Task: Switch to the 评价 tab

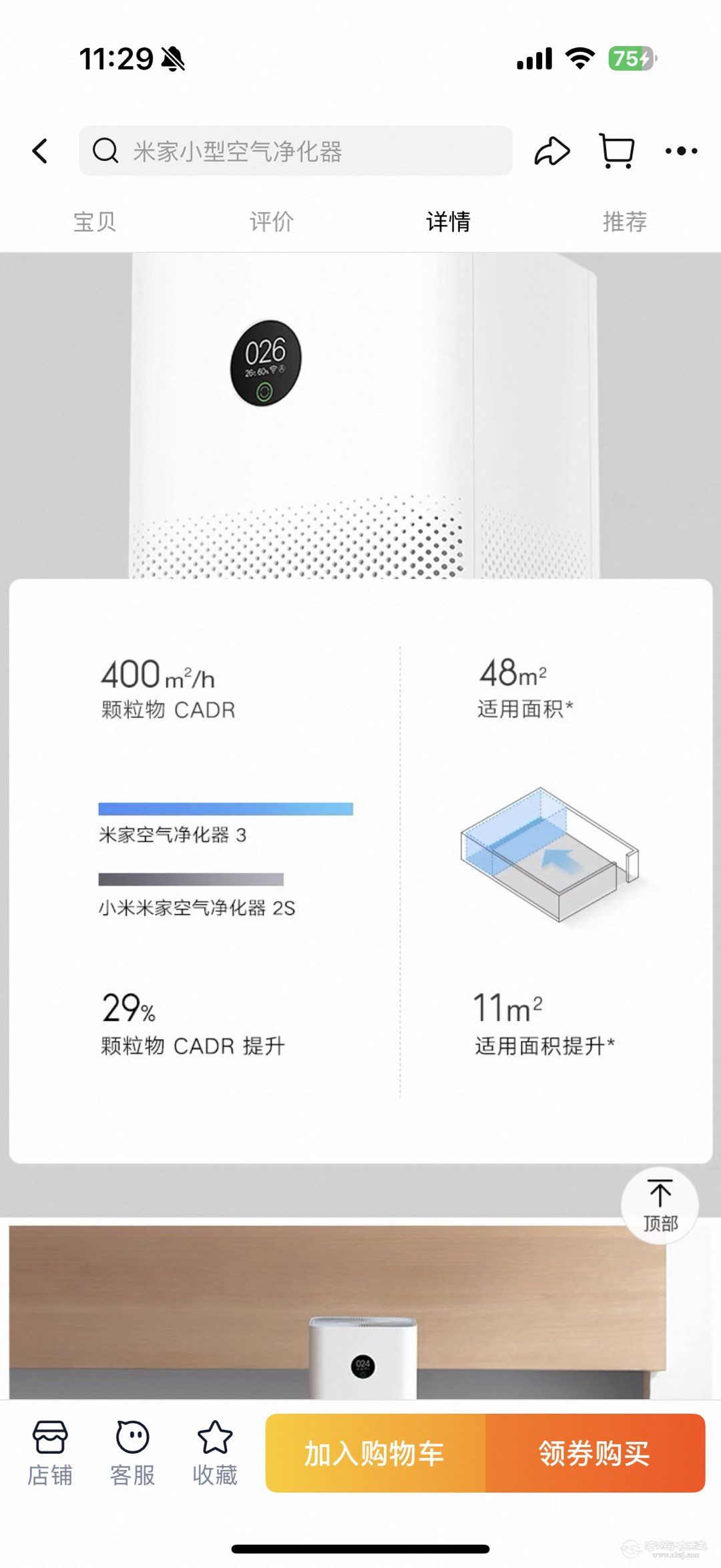Action: coord(271,221)
